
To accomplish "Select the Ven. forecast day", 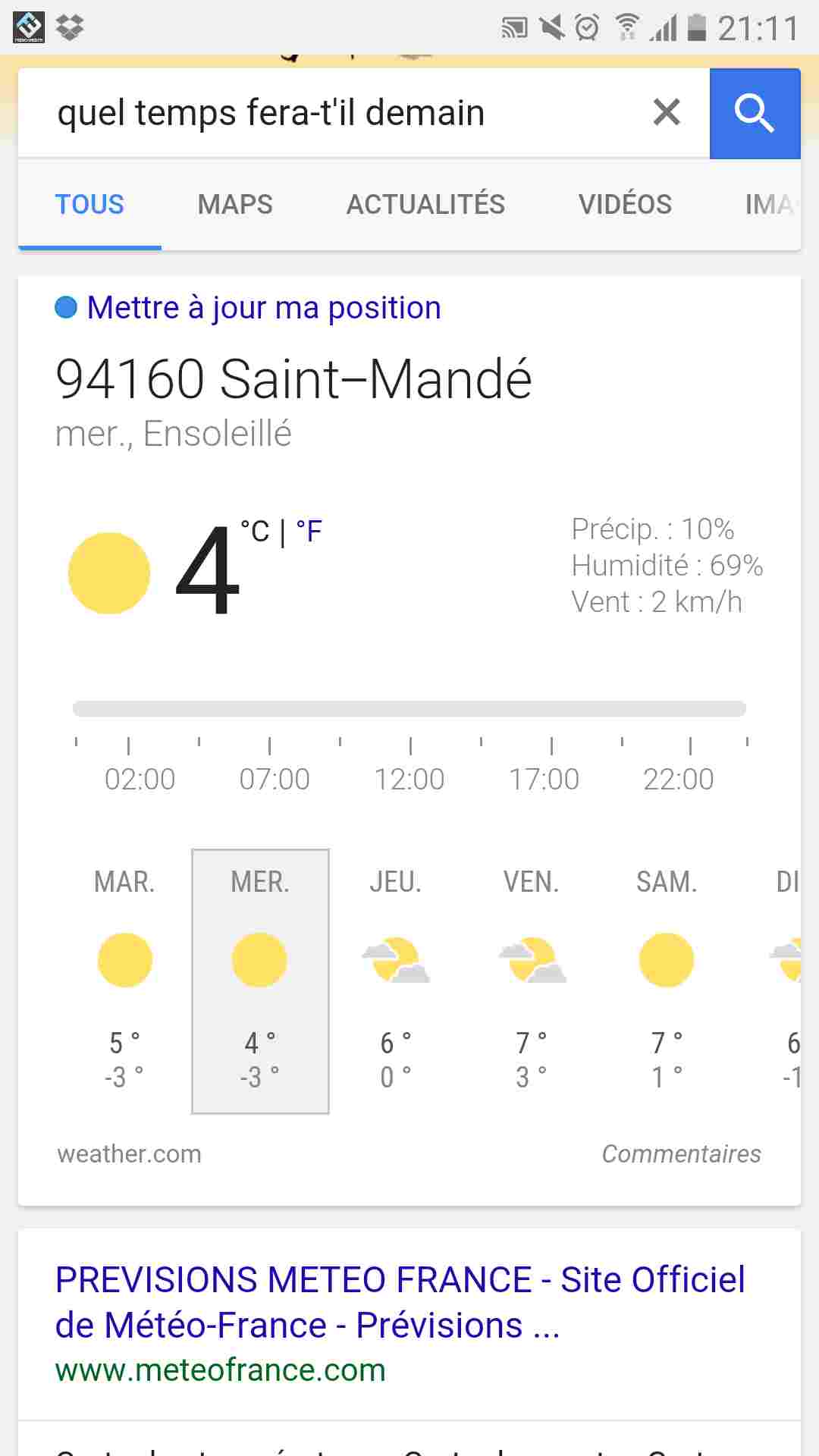I will [531, 982].
